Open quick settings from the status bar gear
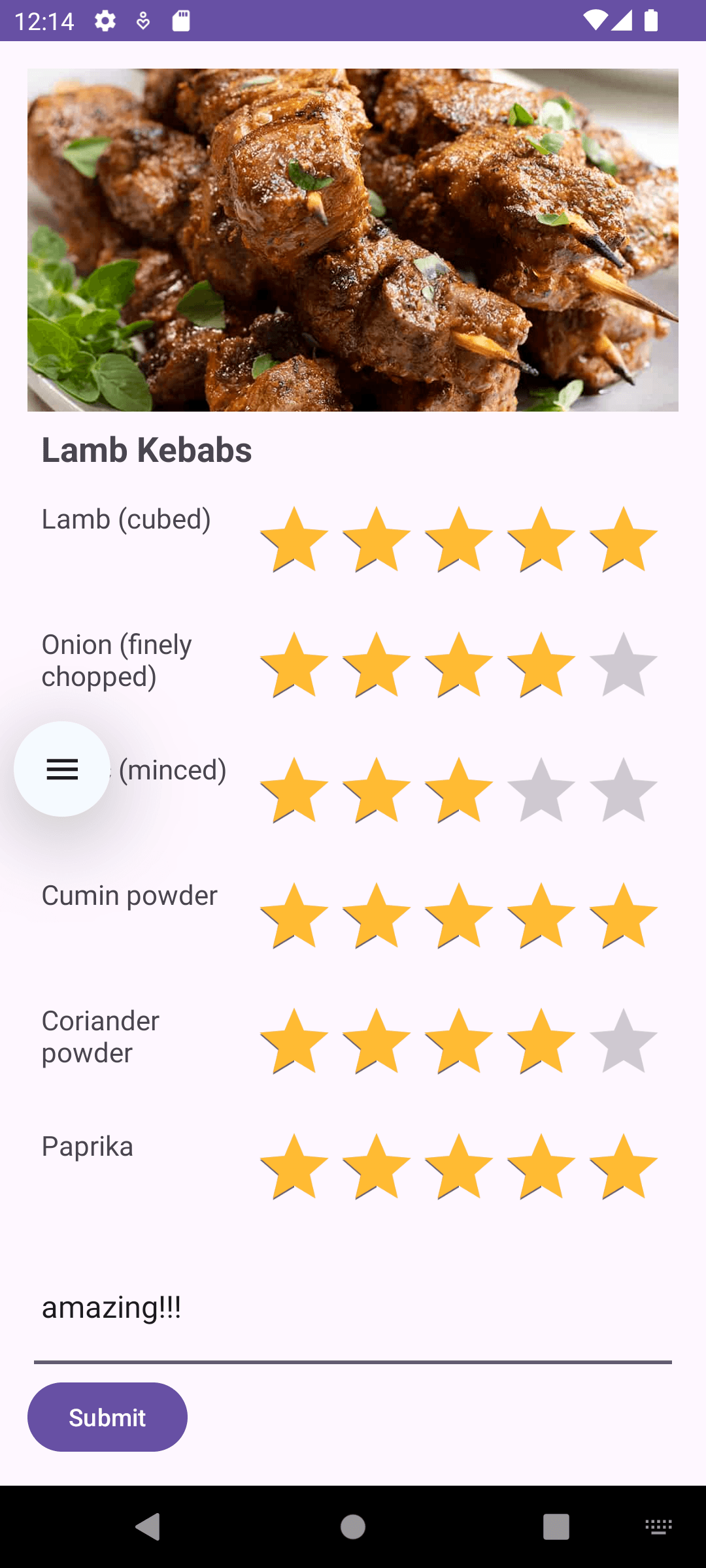Screen dimensions: 706x1568 105,22
